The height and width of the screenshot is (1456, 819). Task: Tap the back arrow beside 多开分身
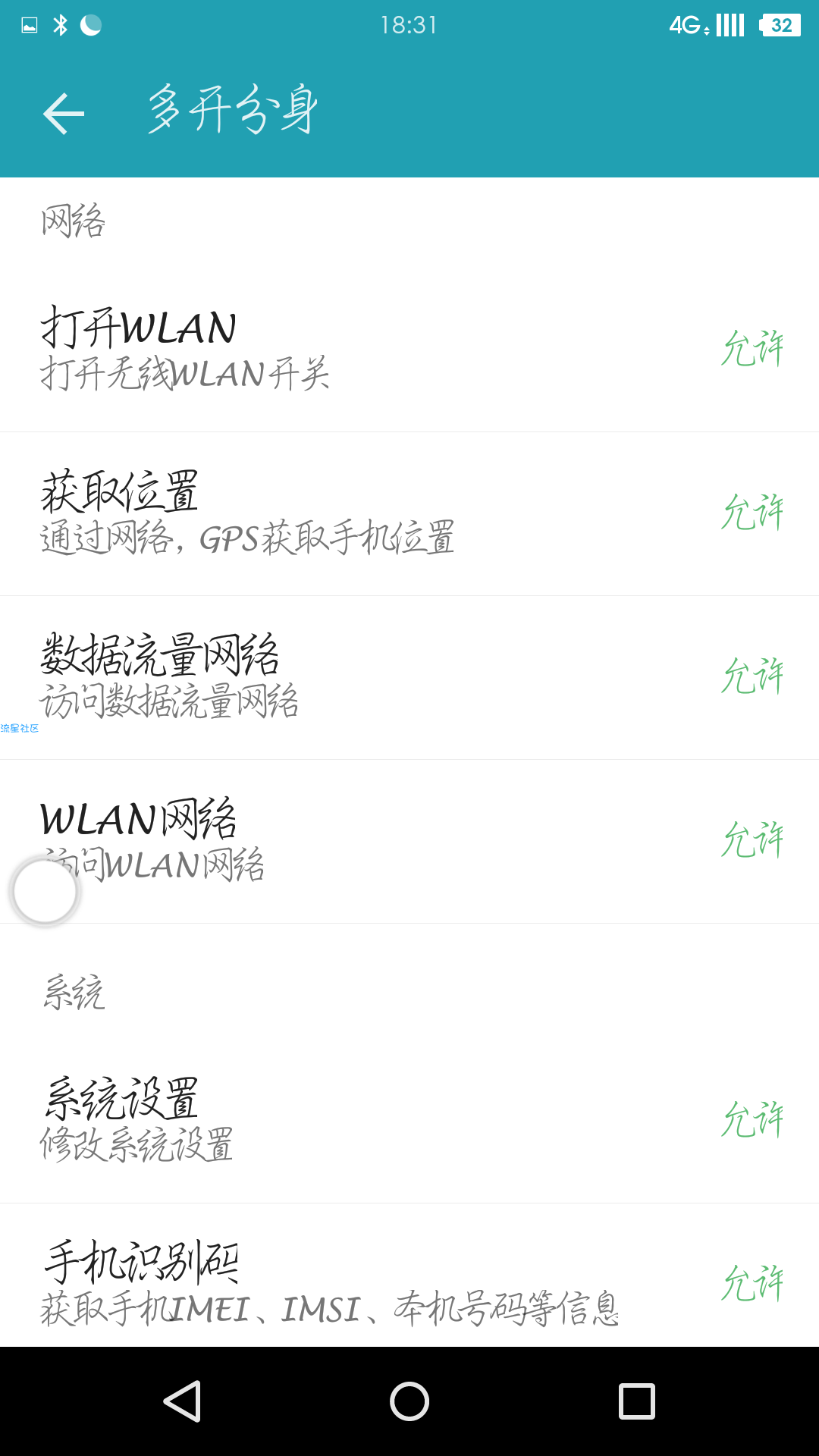coord(64,114)
